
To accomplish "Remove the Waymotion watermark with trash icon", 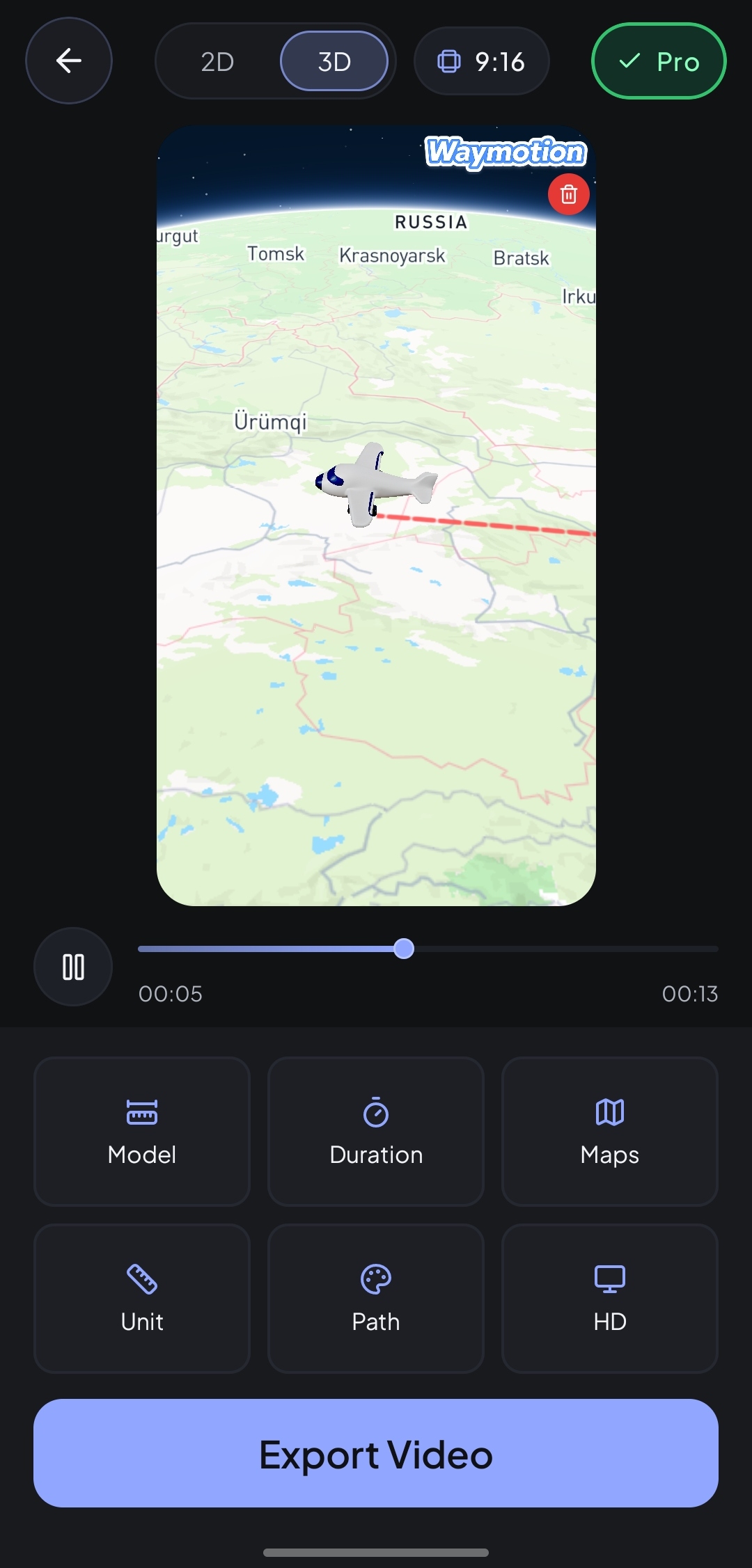I will pyautogui.click(x=568, y=195).
